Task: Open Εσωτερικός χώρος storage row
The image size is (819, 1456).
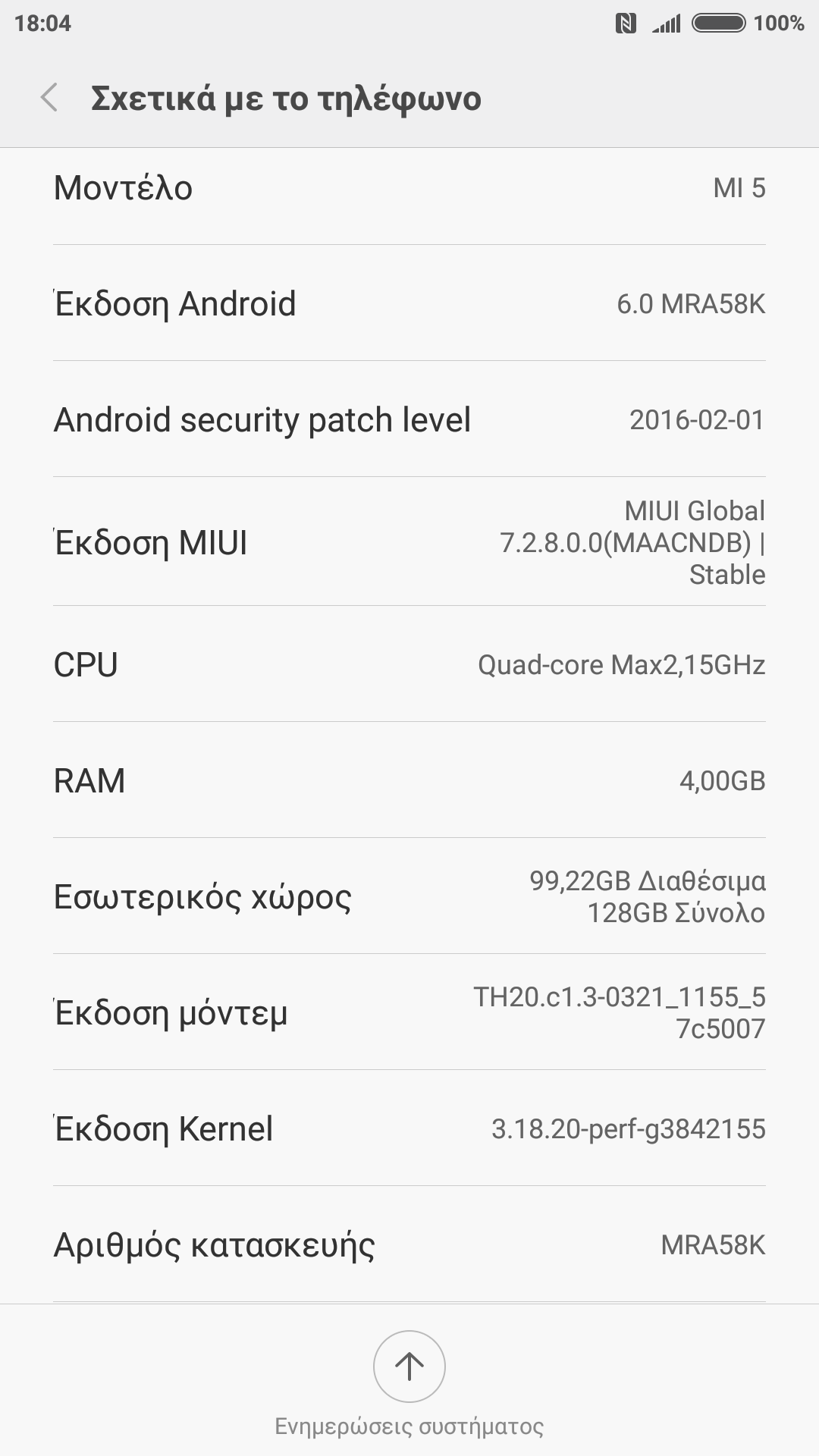Action: pos(409,896)
